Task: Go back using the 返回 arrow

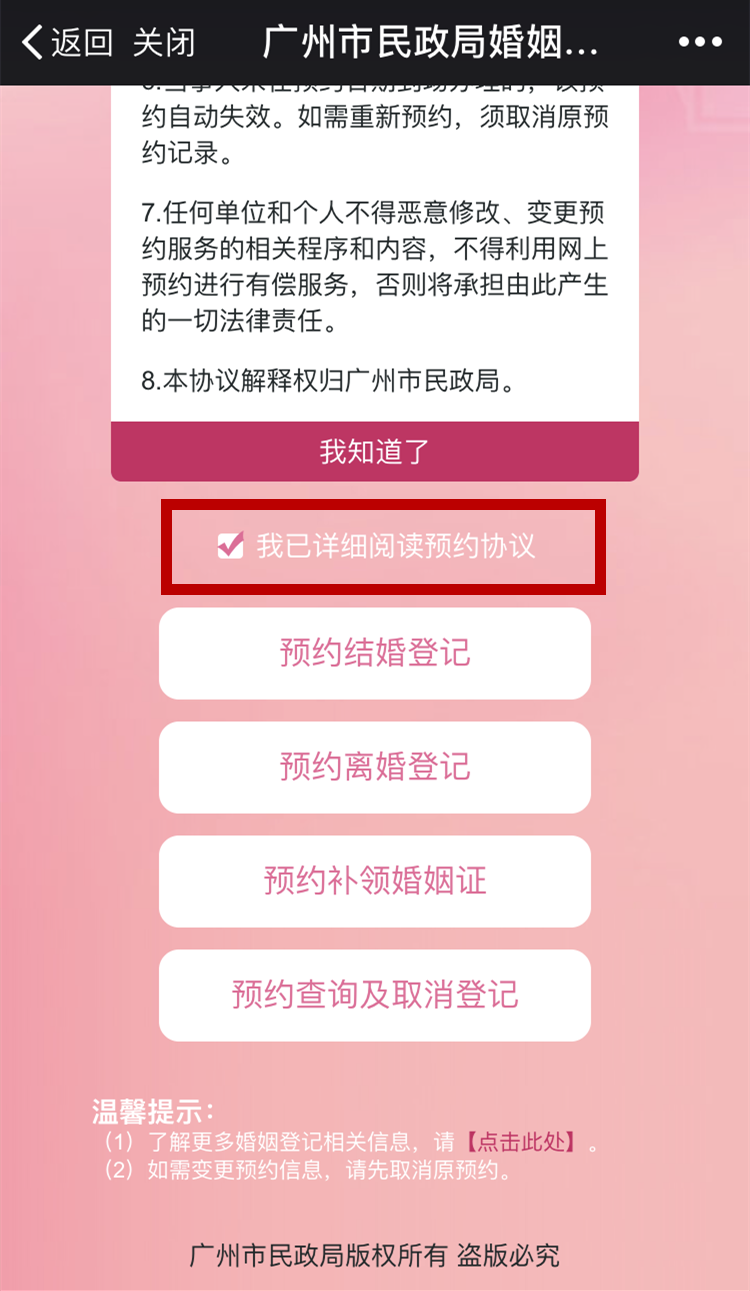Action: pyautogui.click(x=65, y=43)
